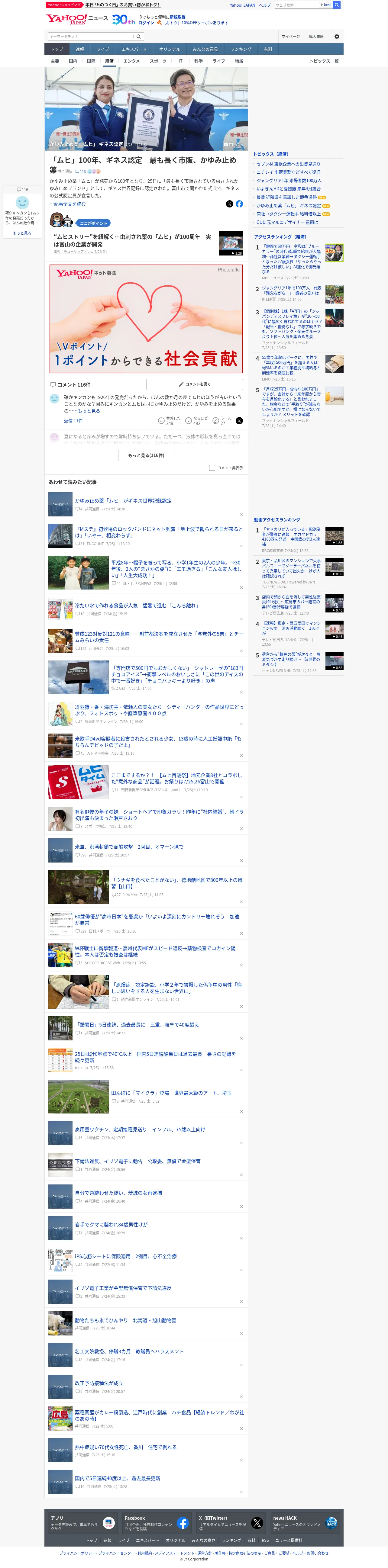This screenshot has height=1568, width=388.
Task: Open セブン&i 東欧企業への出資見送り topic
Action: coord(288,164)
